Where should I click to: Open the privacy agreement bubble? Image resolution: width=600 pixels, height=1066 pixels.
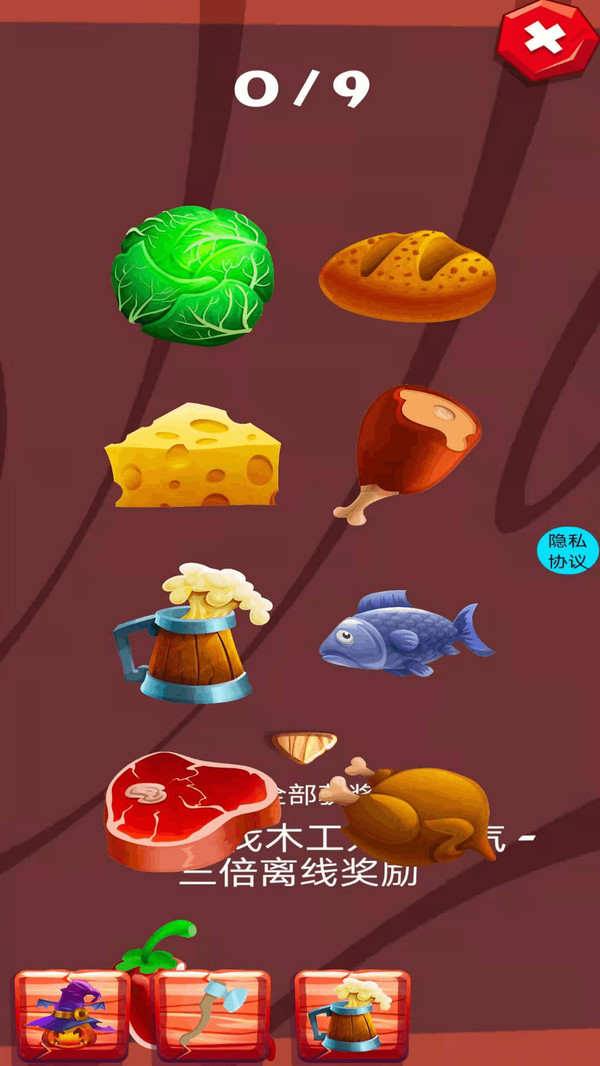[x=567, y=551]
